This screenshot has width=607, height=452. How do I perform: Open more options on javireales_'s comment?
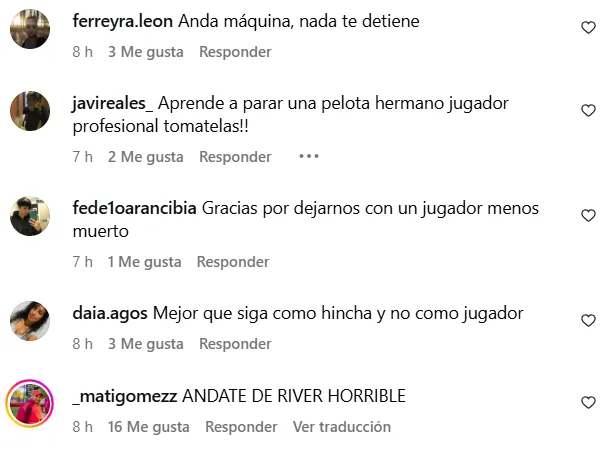[x=308, y=157]
